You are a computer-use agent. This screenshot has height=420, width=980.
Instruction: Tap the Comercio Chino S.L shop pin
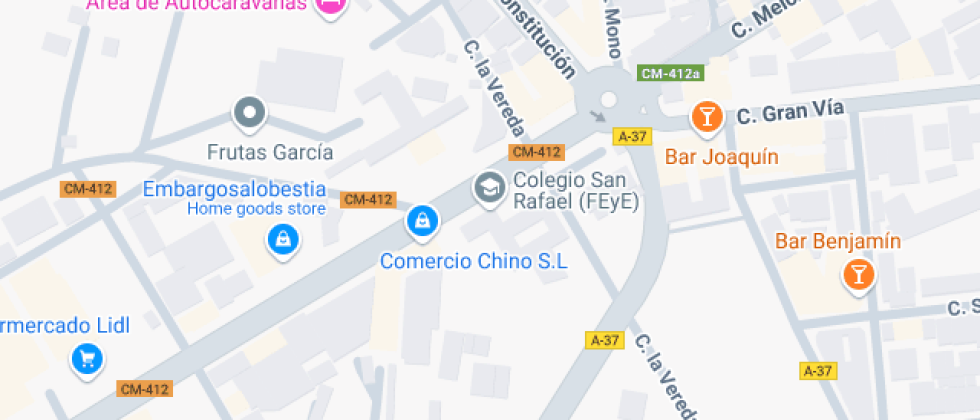click(423, 220)
